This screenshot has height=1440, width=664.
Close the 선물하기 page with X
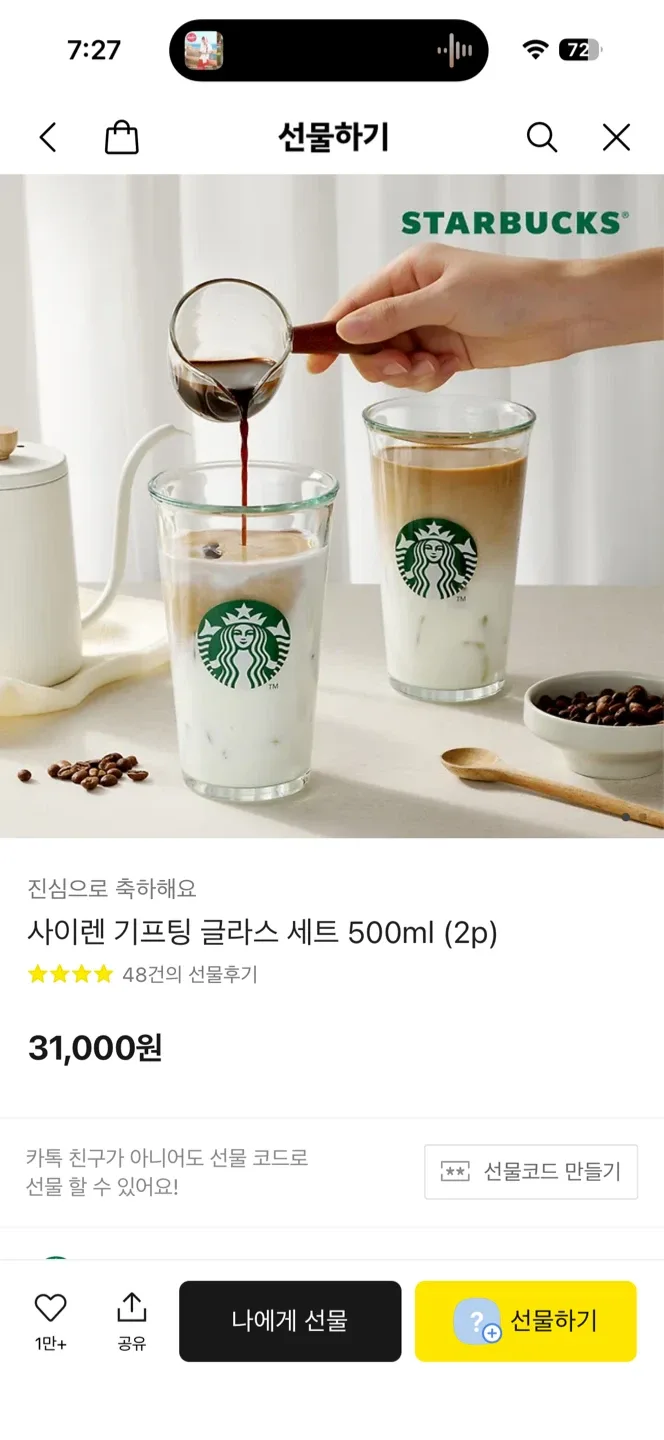point(616,137)
